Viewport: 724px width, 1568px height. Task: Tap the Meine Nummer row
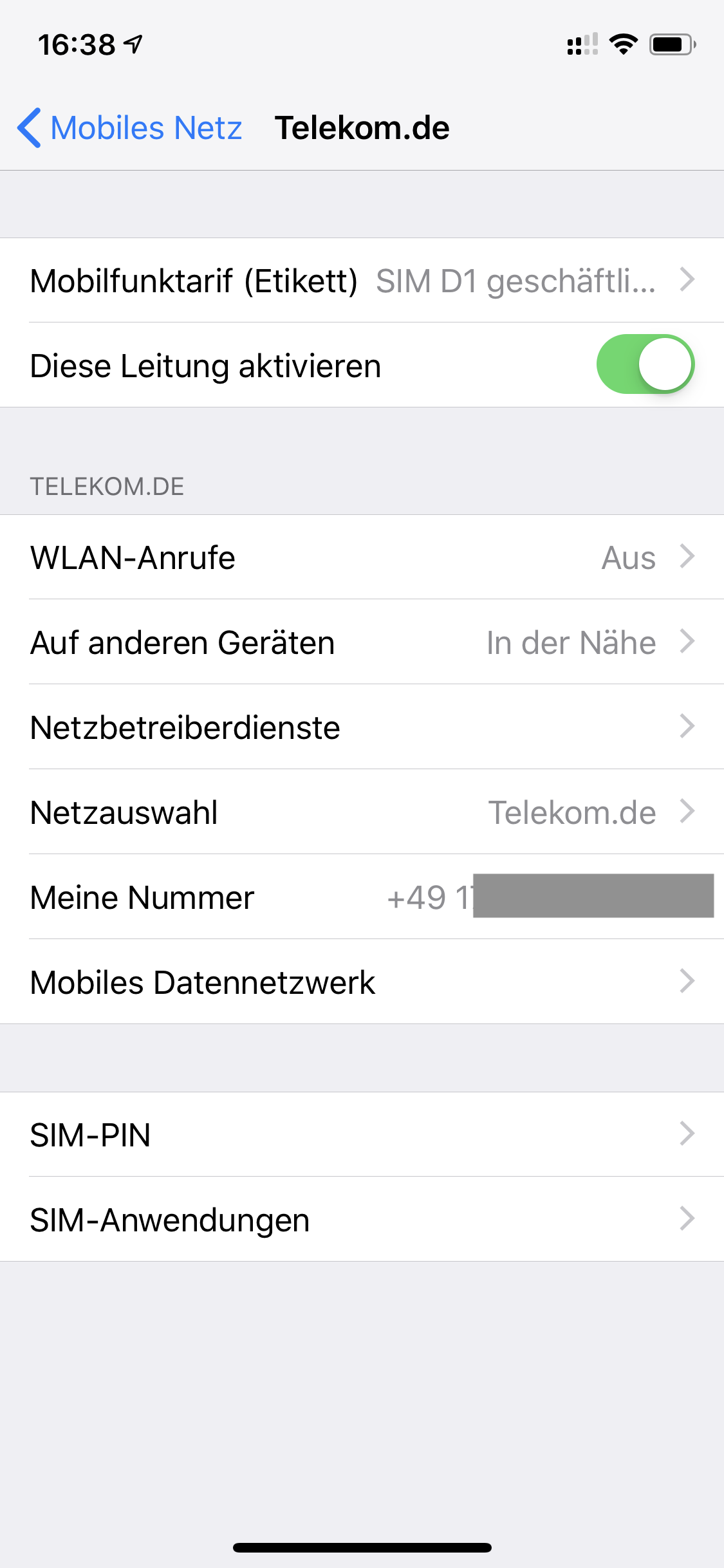pos(362,897)
